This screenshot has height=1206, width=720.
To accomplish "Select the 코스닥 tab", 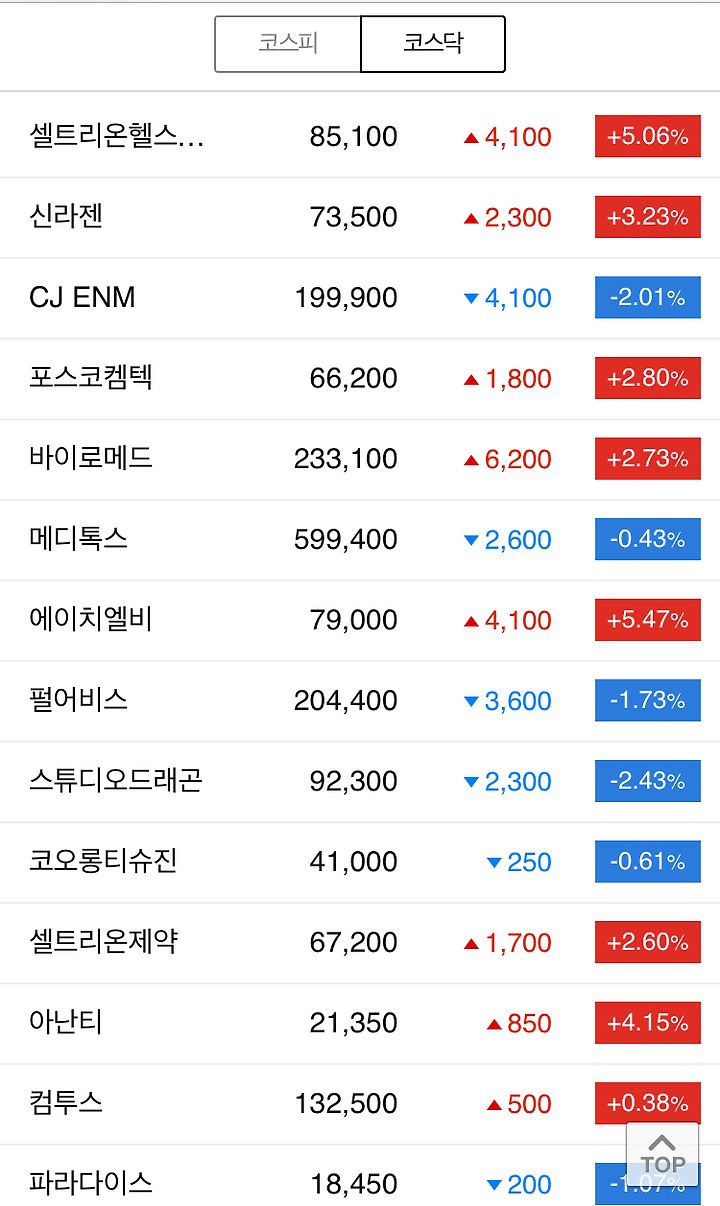I will pyautogui.click(x=433, y=44).
